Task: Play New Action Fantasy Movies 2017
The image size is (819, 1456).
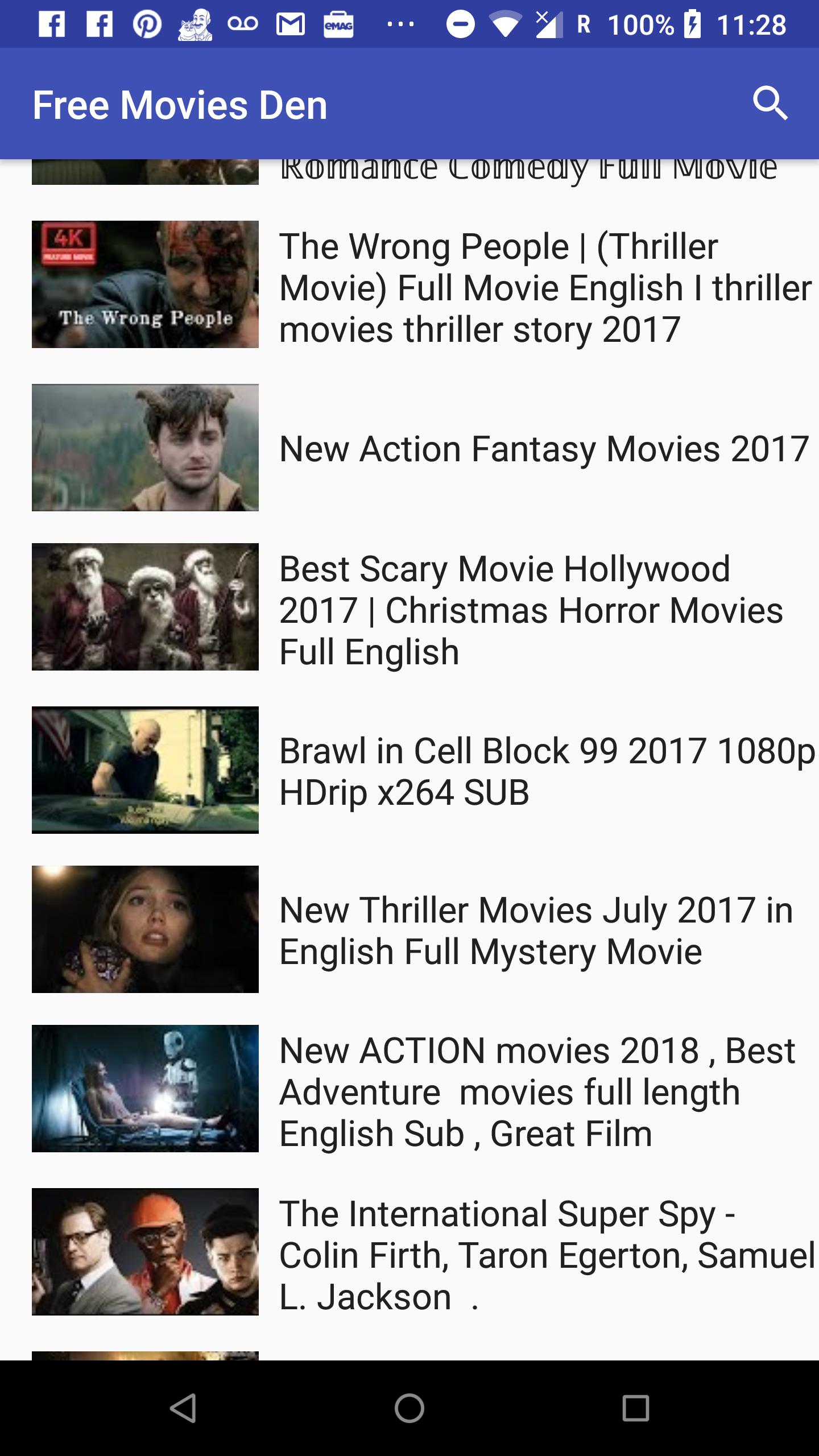Action: (x=409, y=448)
